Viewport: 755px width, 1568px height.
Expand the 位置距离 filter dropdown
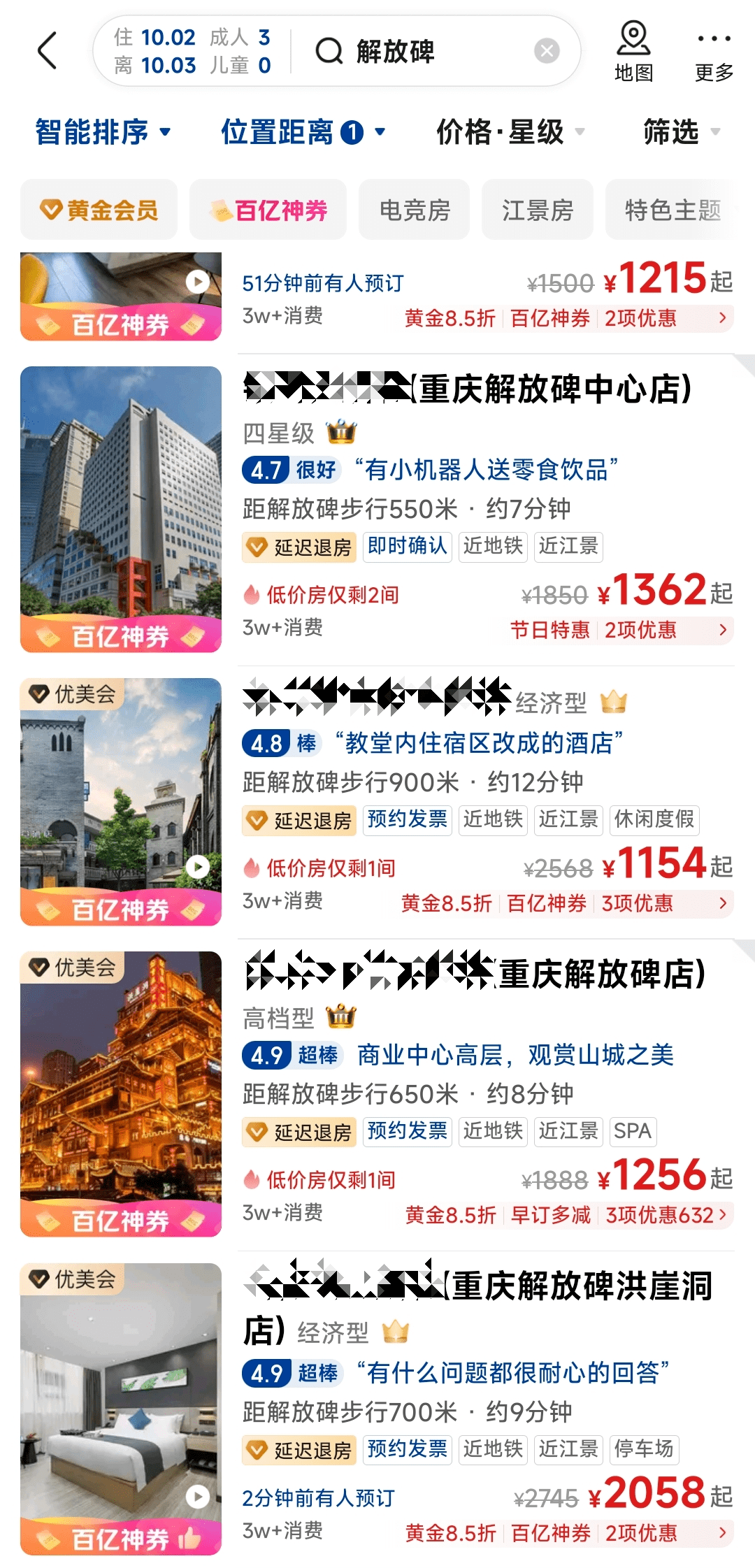coord(303,131)
